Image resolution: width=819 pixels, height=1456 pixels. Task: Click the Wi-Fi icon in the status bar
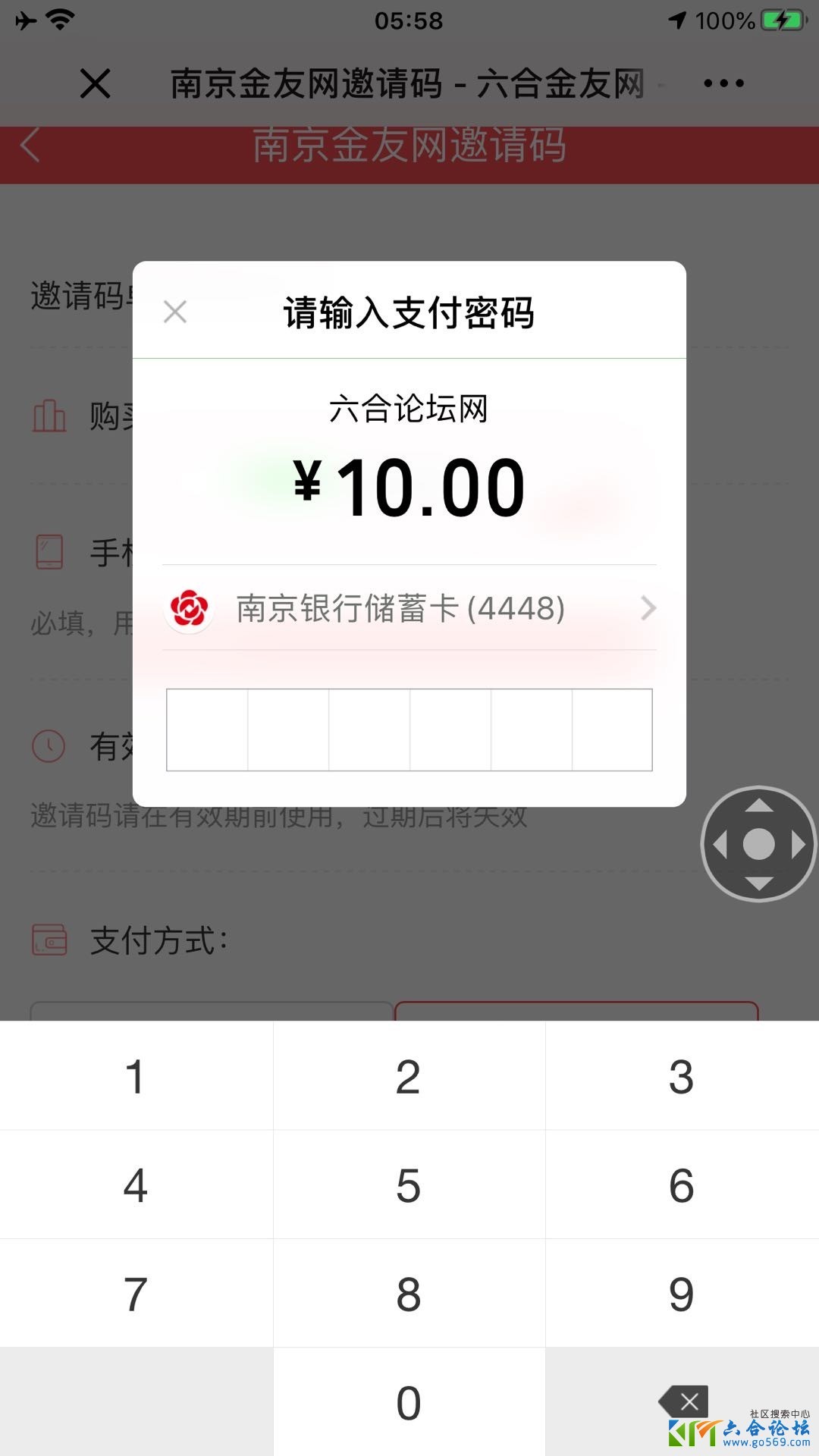pyautogui.click(x=61, y=20)
